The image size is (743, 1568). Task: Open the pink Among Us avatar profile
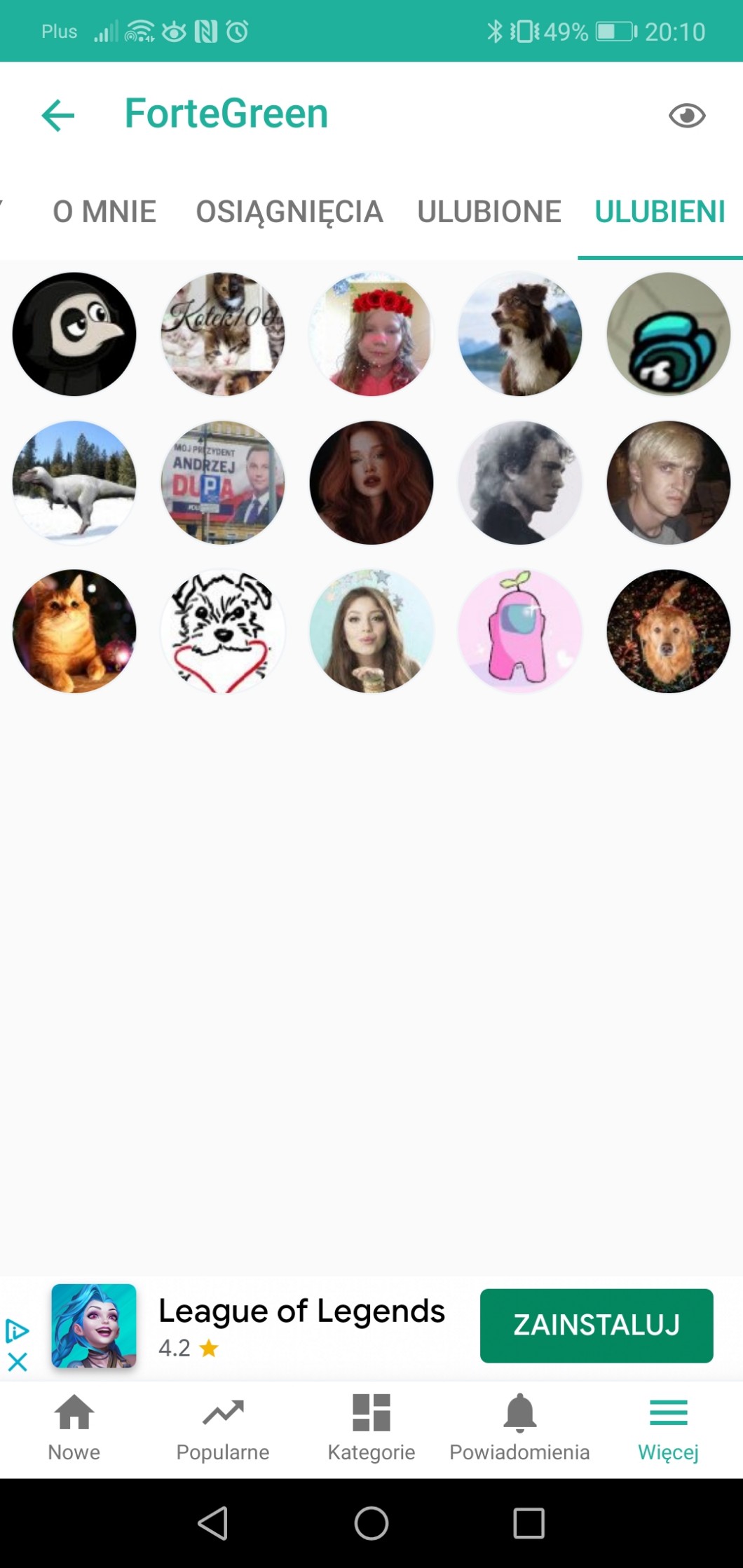519,631
